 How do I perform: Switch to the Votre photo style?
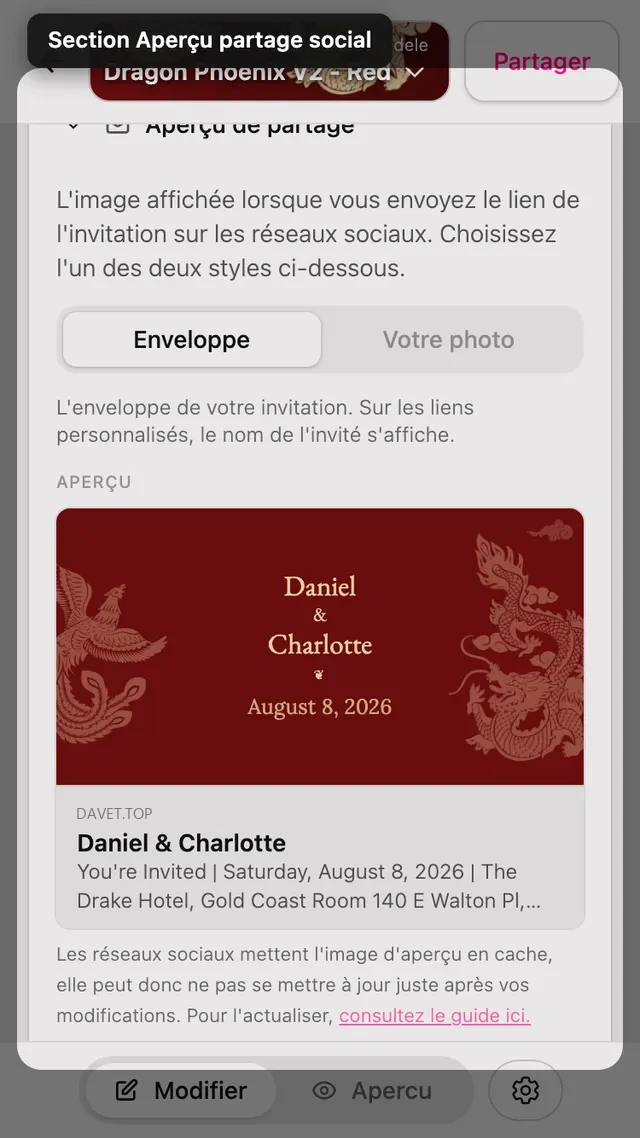point(448,340)
